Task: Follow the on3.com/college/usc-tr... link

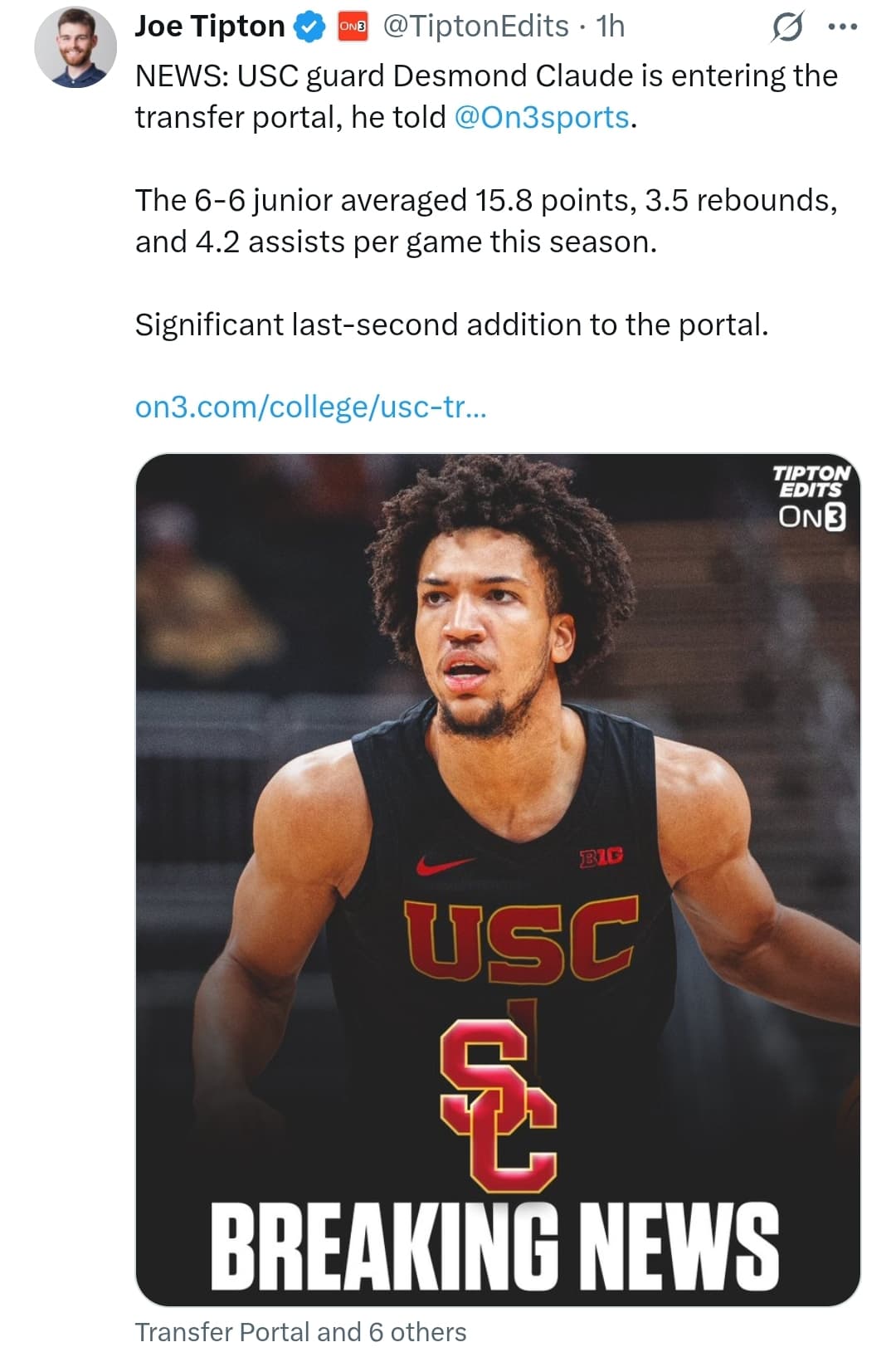Action: pos(310,408)
